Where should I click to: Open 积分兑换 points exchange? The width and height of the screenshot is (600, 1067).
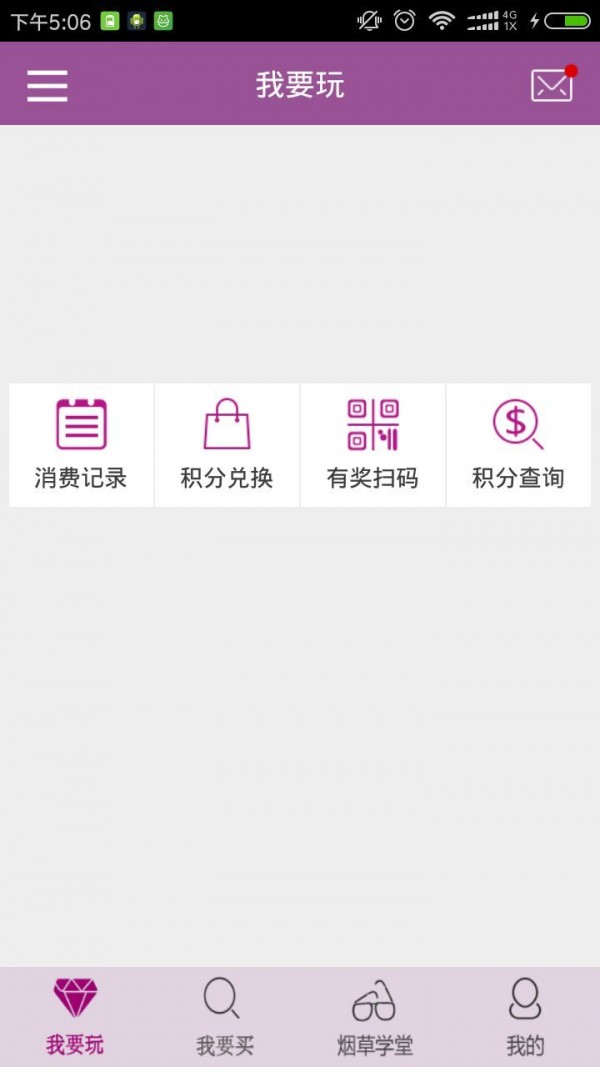[227, 445]
